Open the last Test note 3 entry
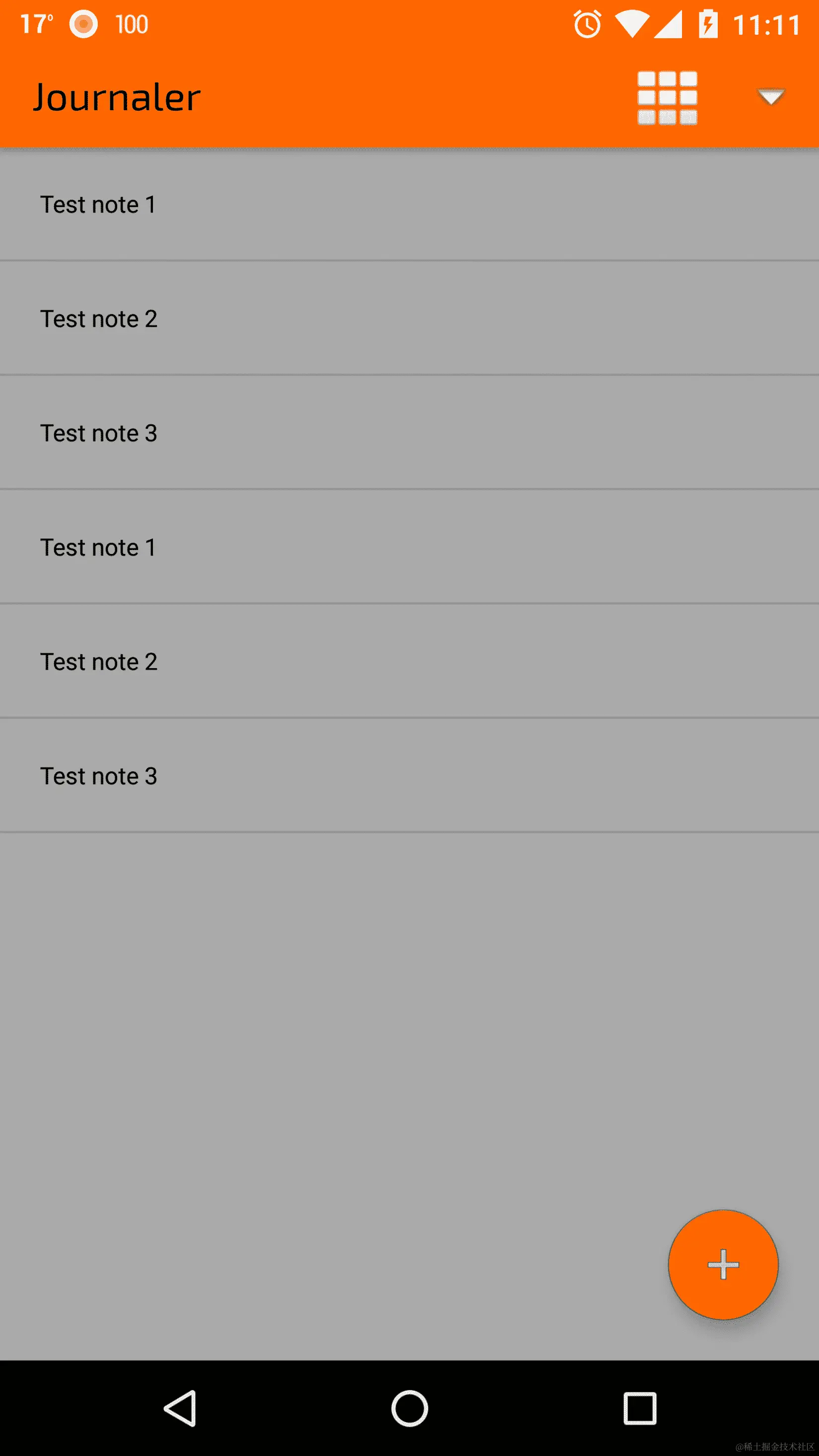Viewport: 819px width, 1456px height. pos(98,775)
